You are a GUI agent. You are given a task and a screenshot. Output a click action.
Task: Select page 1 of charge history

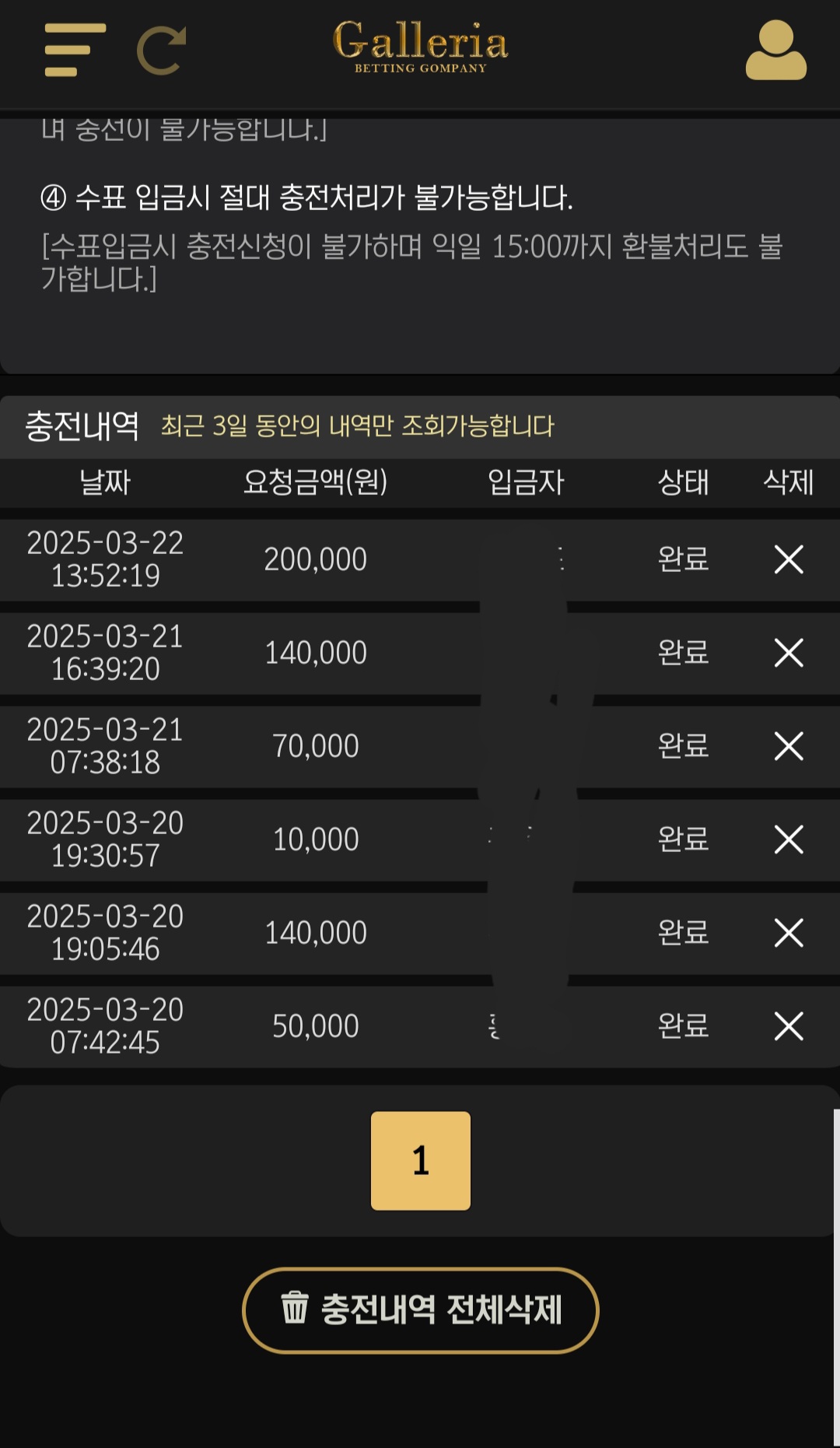(x=421, y=1161)
